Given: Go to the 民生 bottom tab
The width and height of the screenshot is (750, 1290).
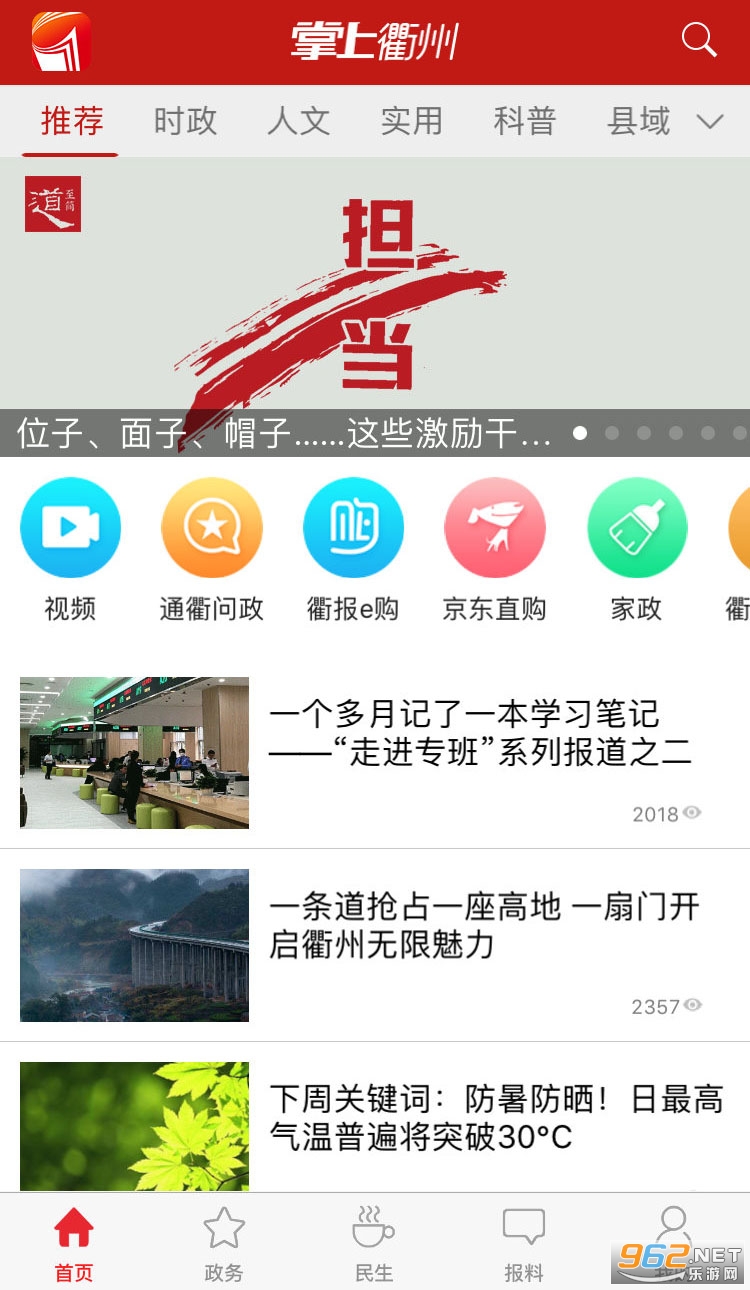Looking at the screenshot, I should tap(374, 1243).
